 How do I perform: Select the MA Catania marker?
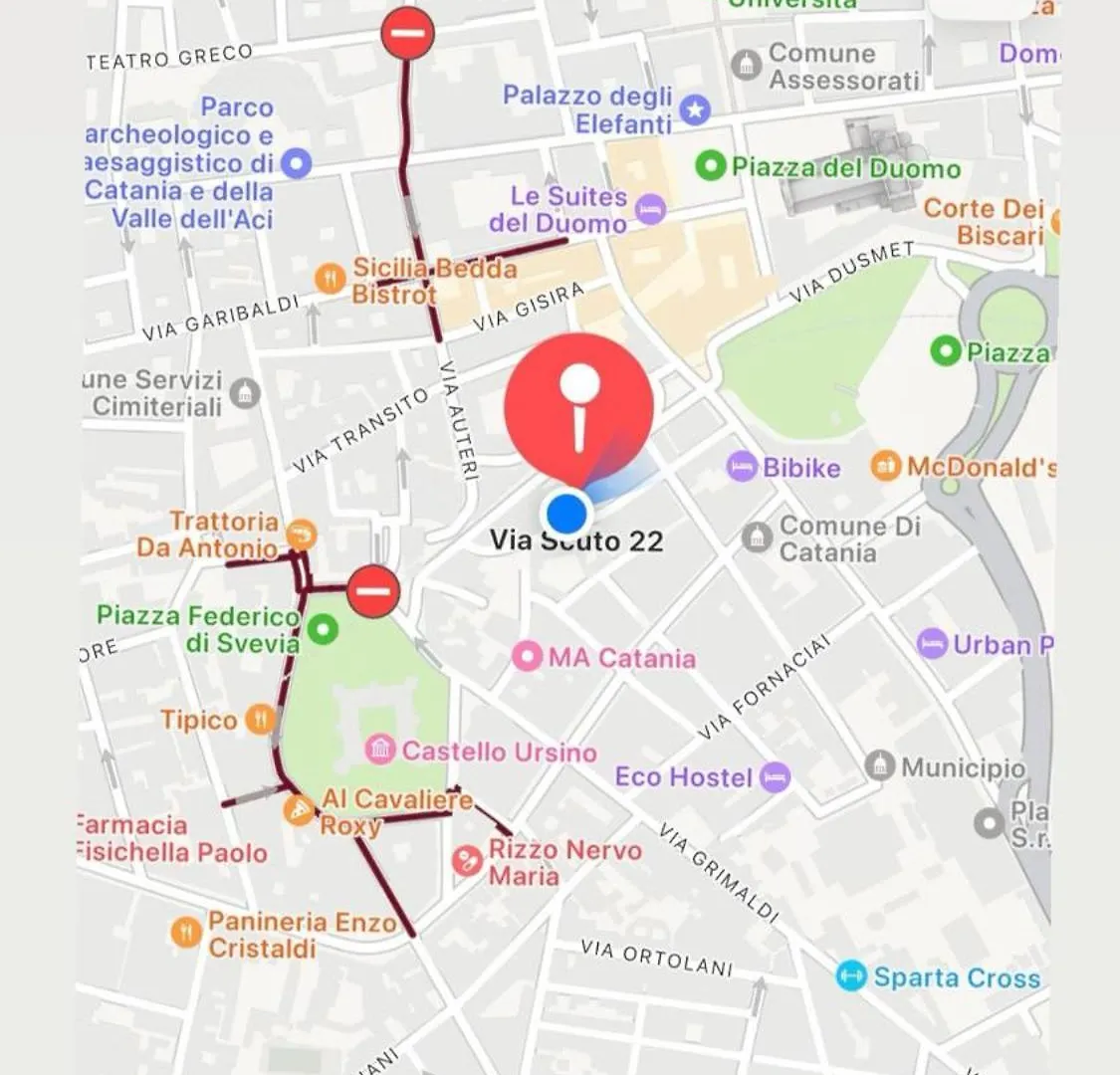coord(527,657)
